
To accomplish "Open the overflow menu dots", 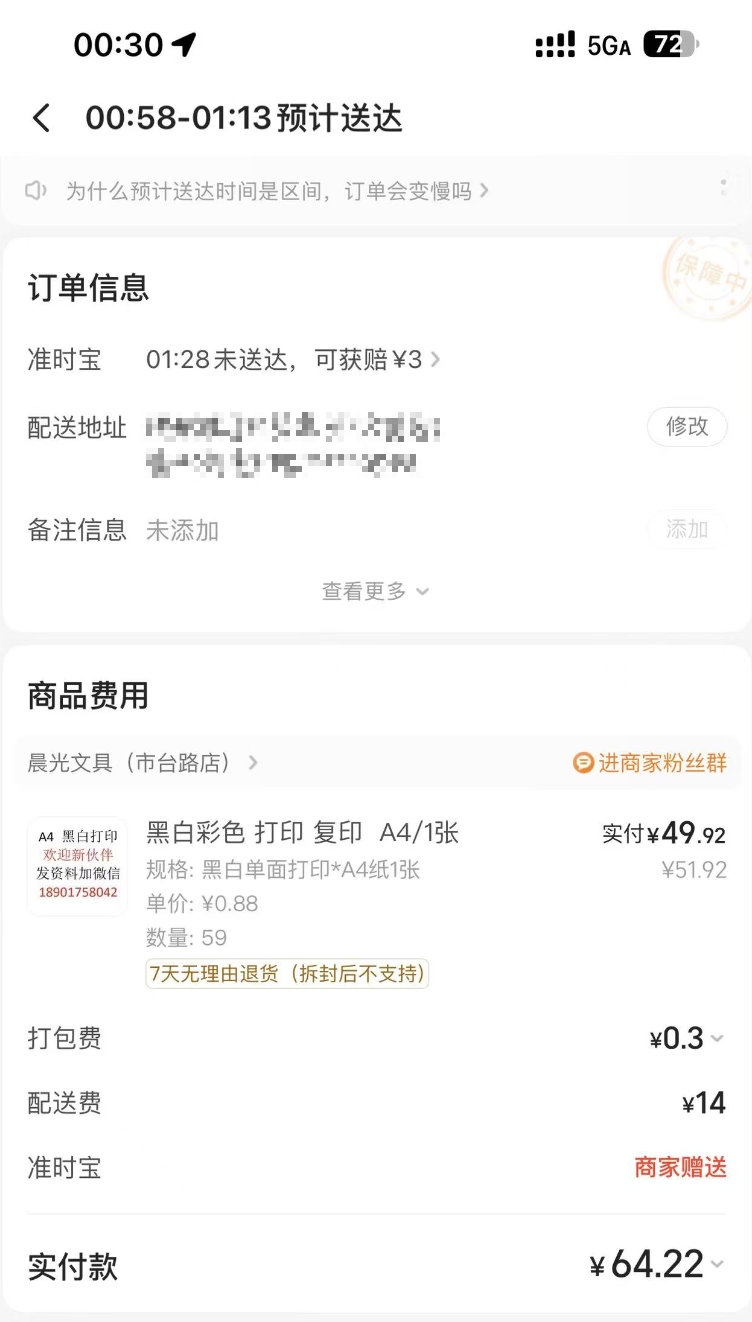I will coord(724,187).
